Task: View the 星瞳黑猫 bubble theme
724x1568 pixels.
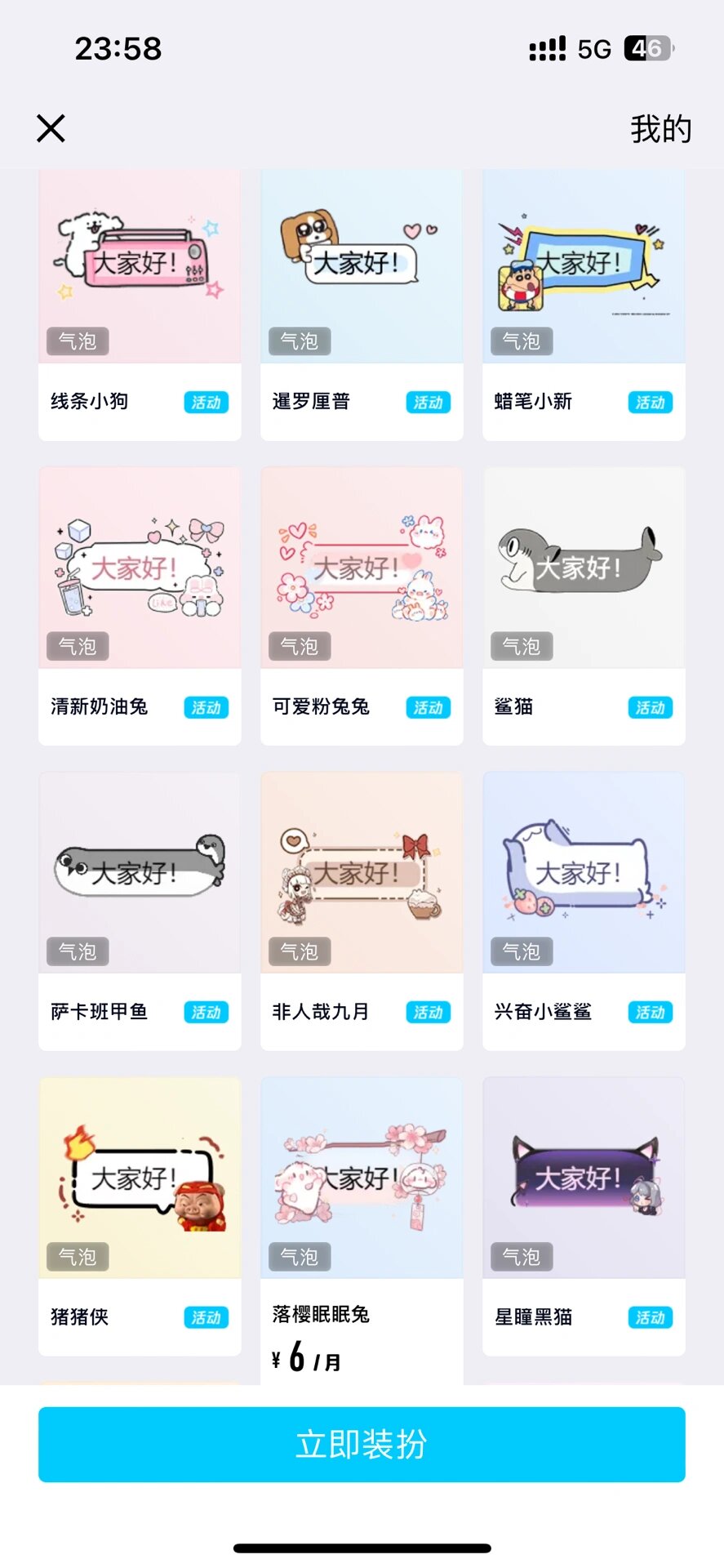Action: (x=583, y=1178)
